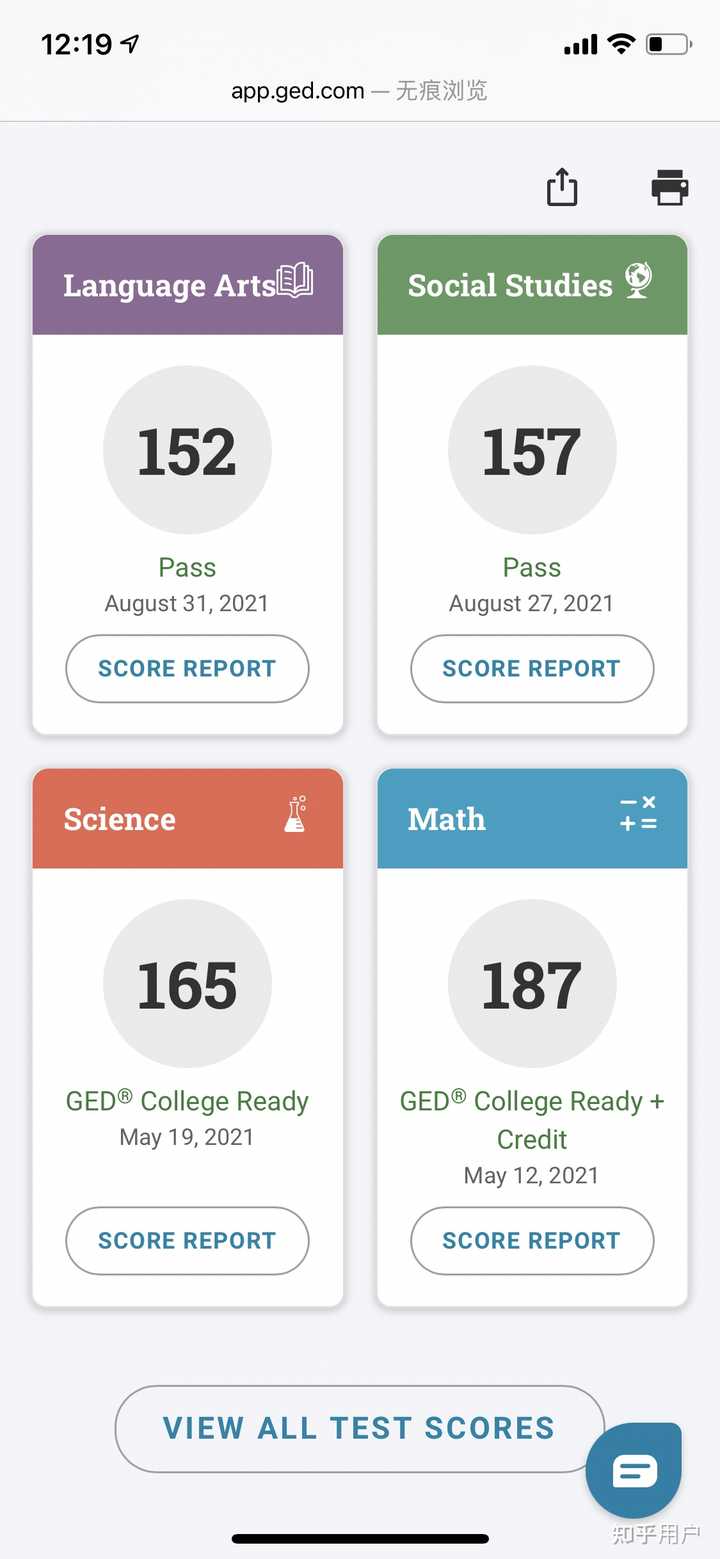This screenshot has height=1559, width=720.
Task: Tap the share icon
Action: click(x=562, y=187)
